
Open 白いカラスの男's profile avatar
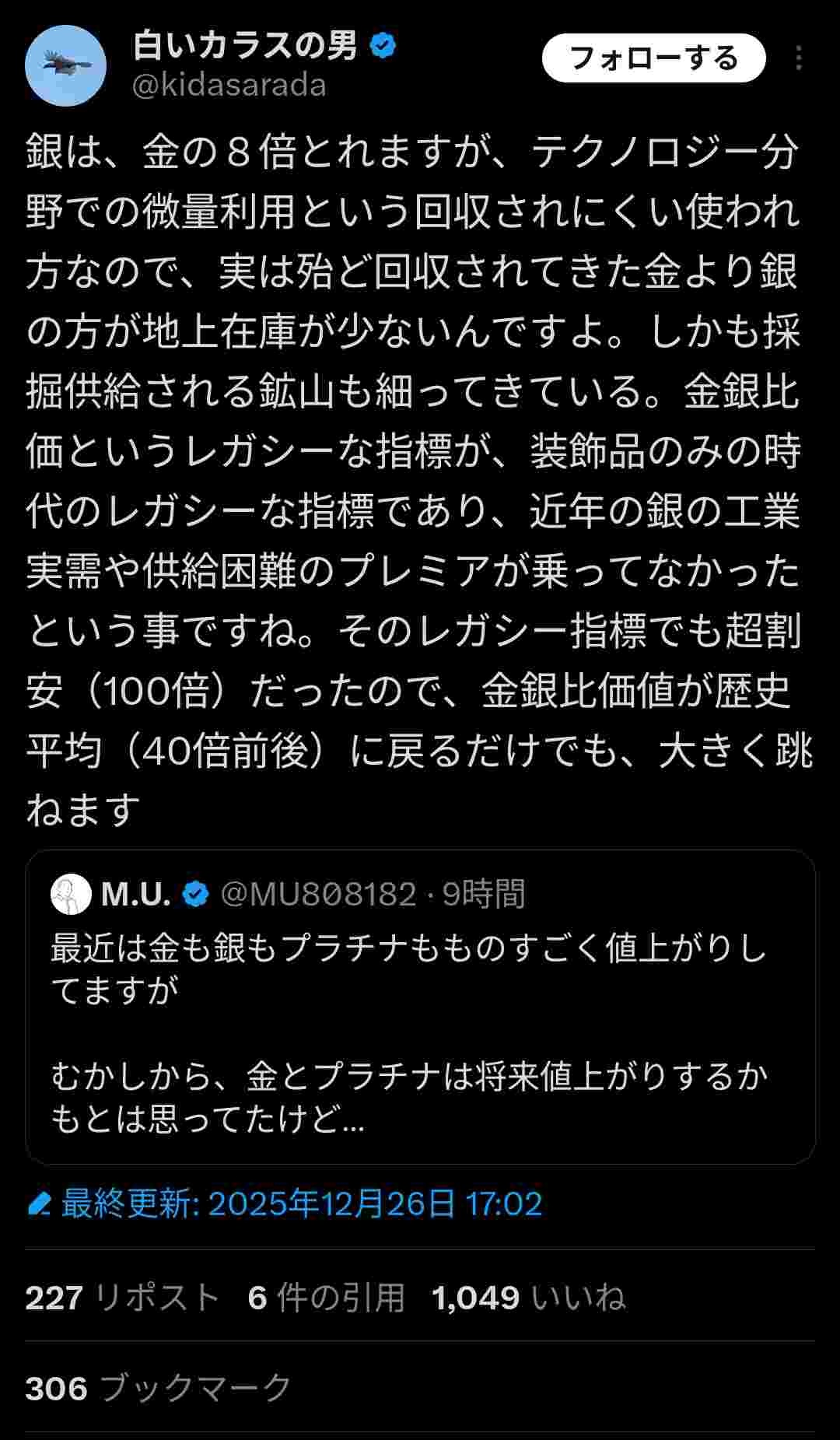[x=65, y=65]
